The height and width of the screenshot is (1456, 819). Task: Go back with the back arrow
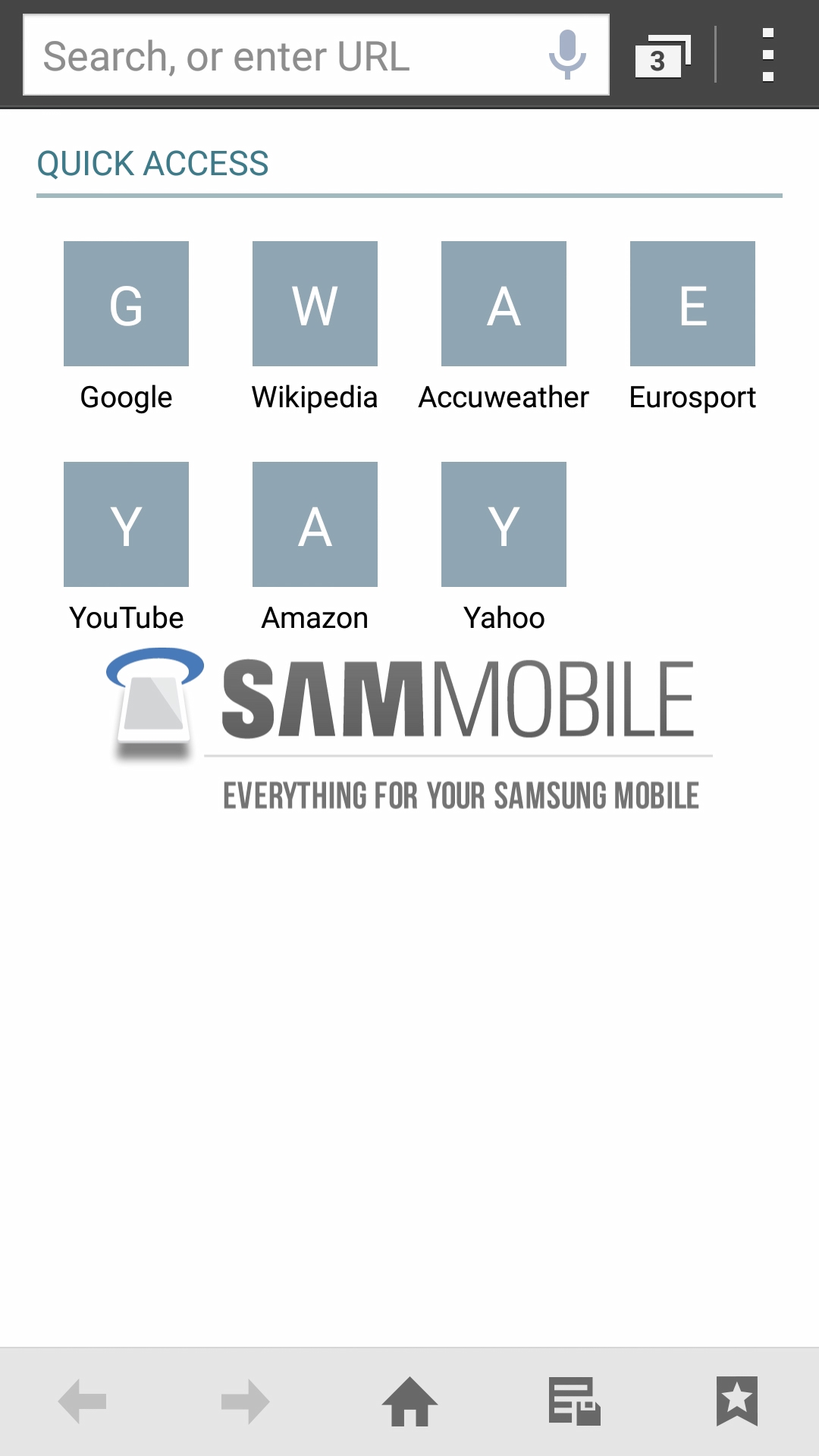(82, 1401)
